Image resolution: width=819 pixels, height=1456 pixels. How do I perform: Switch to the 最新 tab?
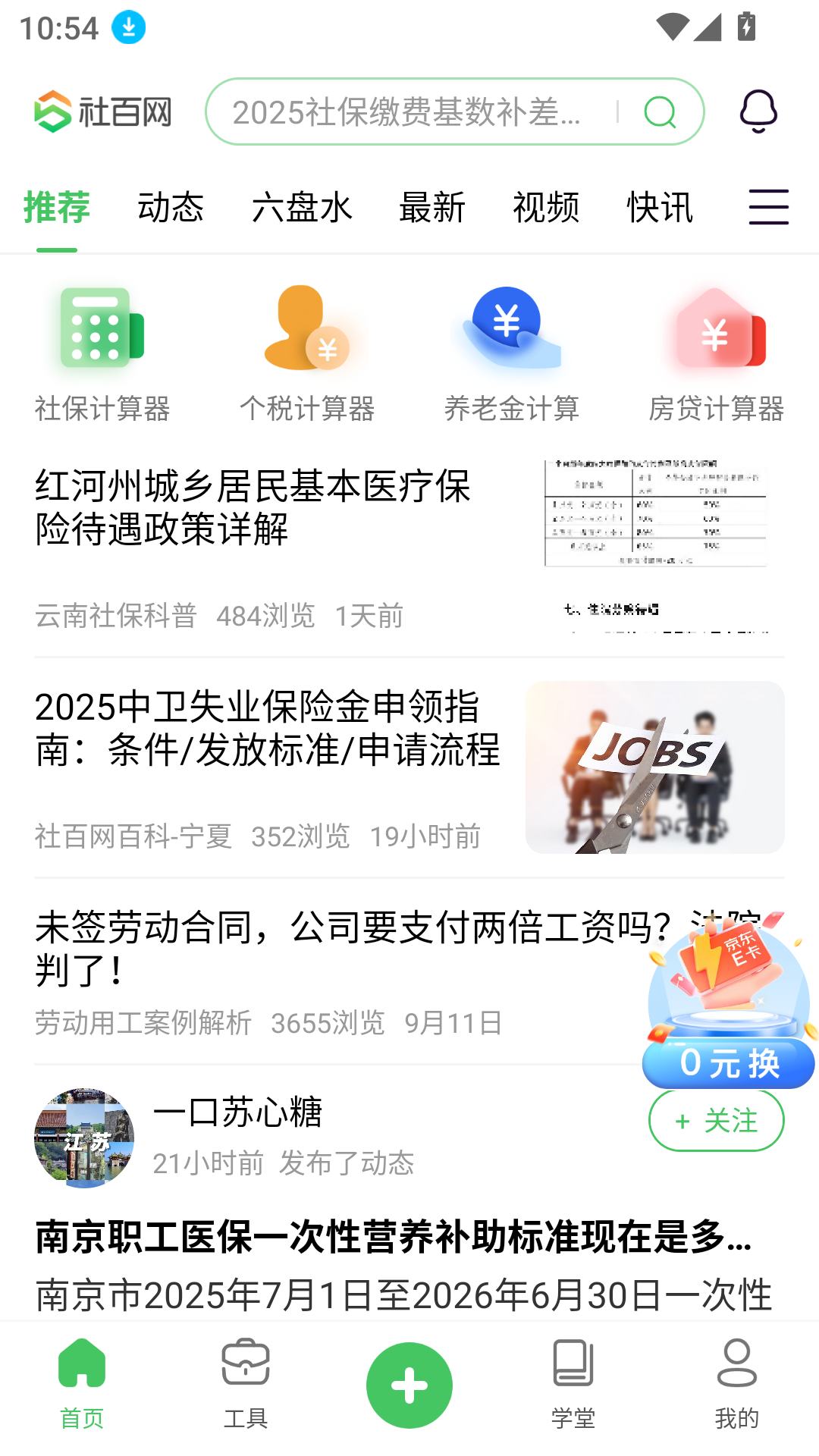tap(432, 206)
